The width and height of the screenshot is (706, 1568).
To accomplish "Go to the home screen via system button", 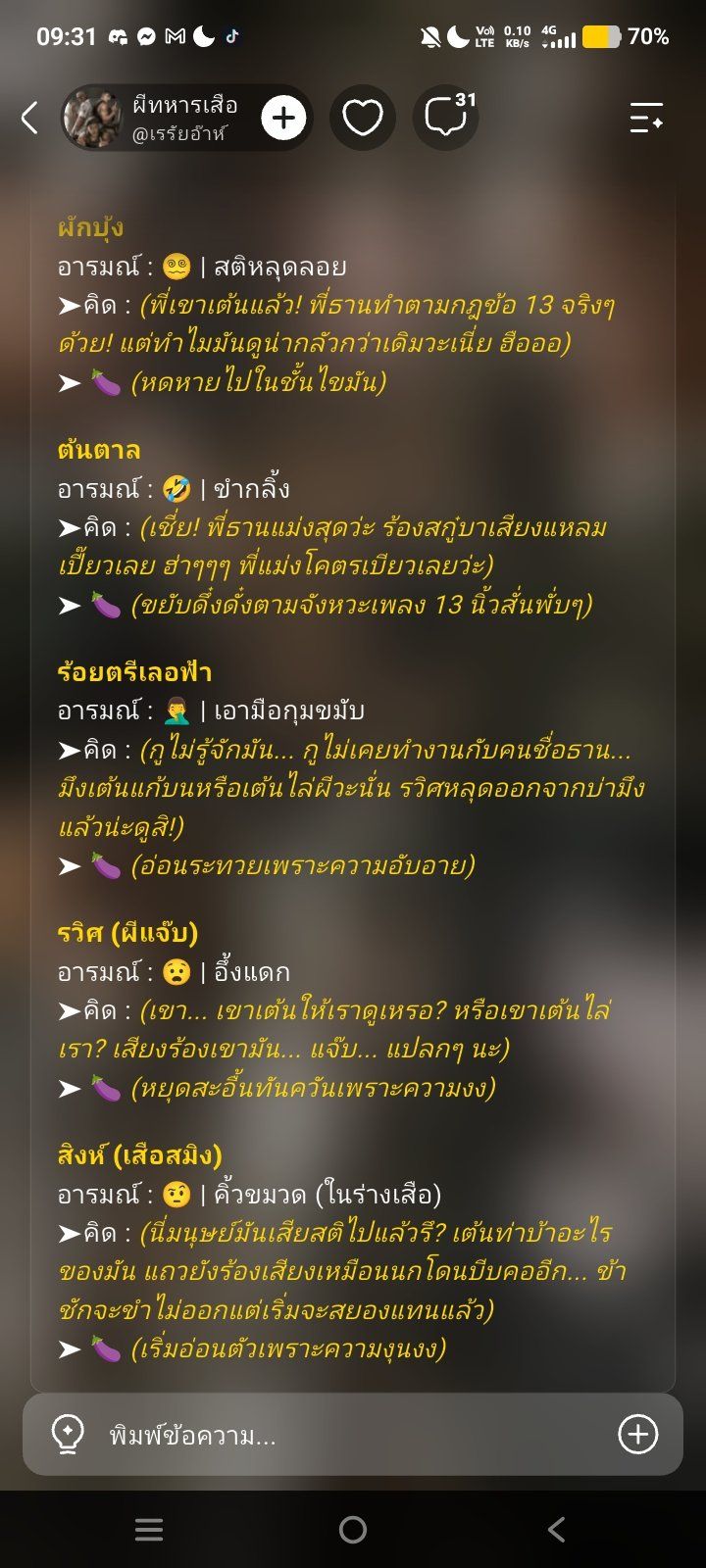I will pos(353,1530).
